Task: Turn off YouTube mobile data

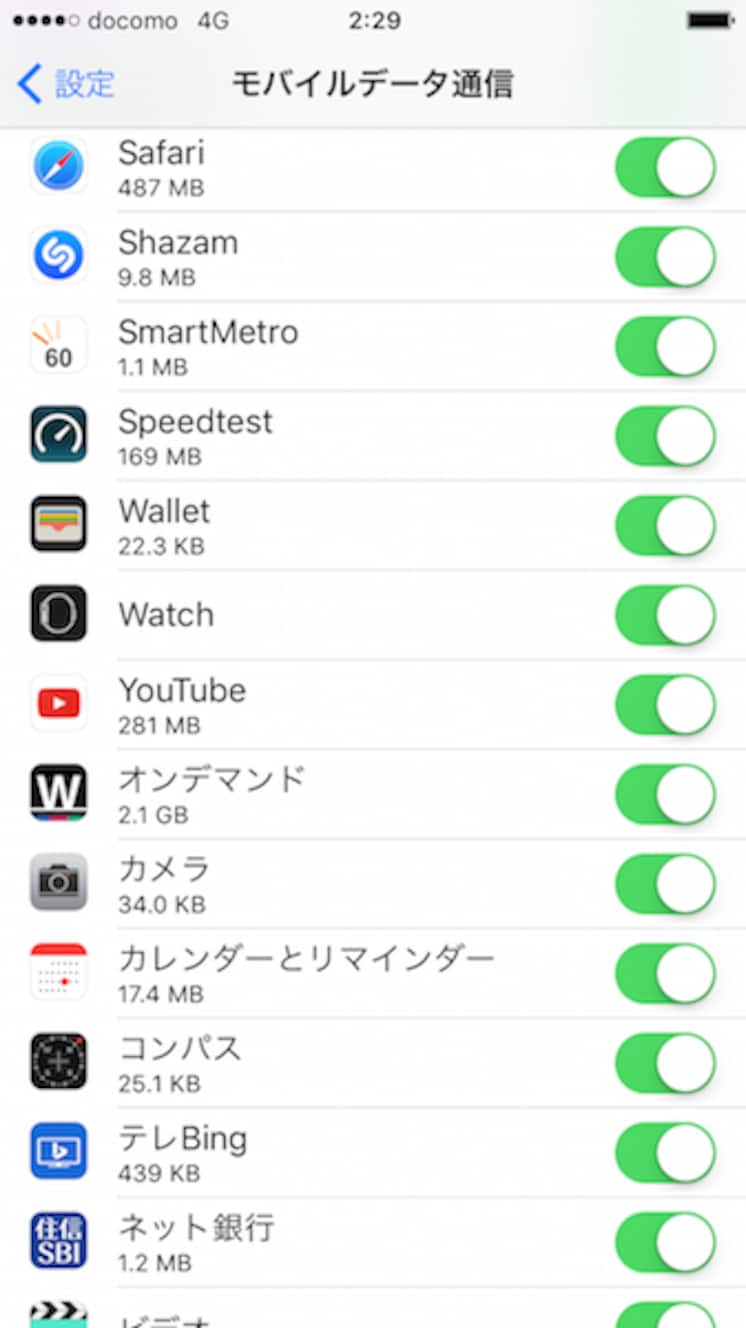Action: pyautogui.click(x=665, y=705)
